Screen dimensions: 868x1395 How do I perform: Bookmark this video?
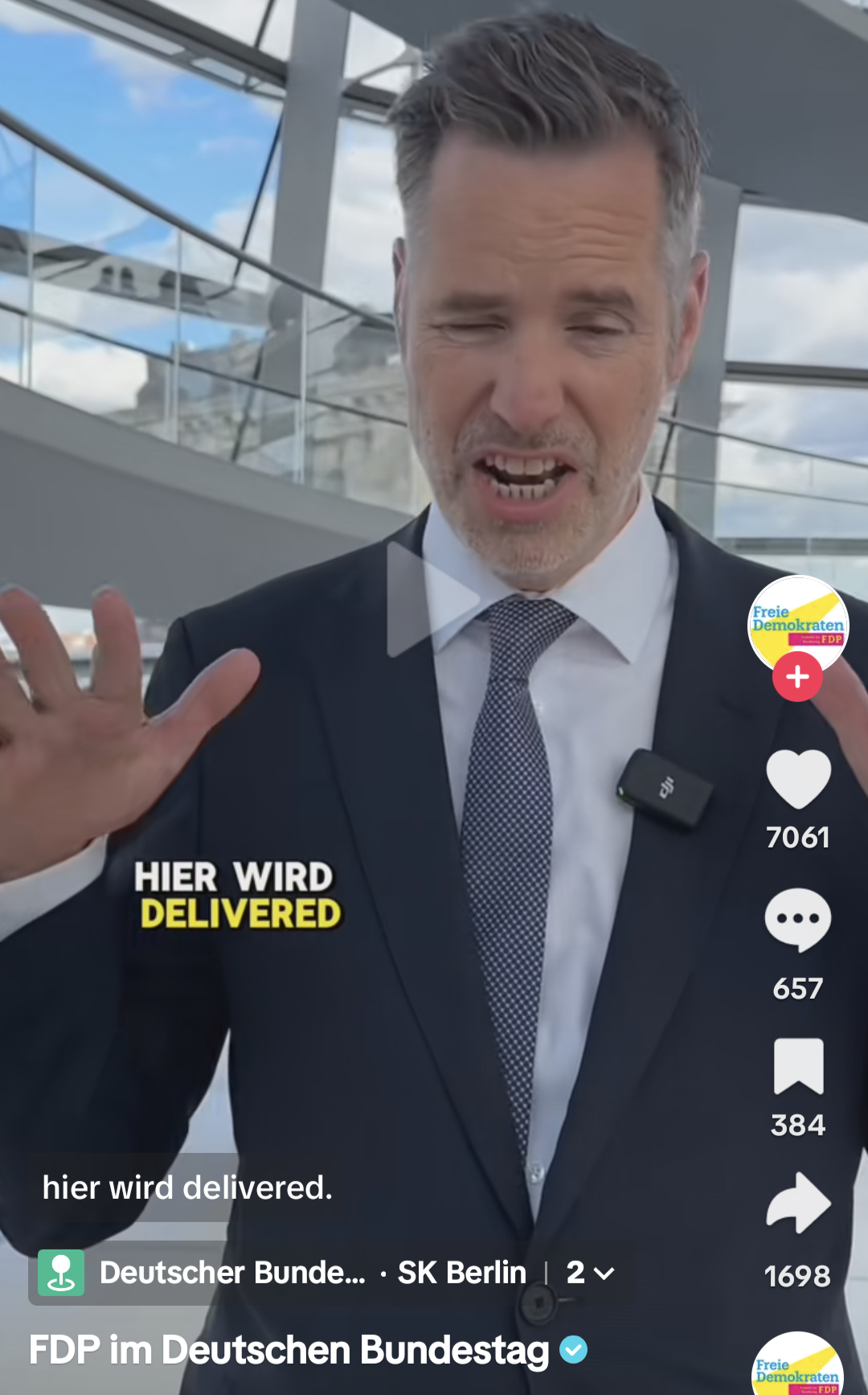click(x=798, y=1067)
